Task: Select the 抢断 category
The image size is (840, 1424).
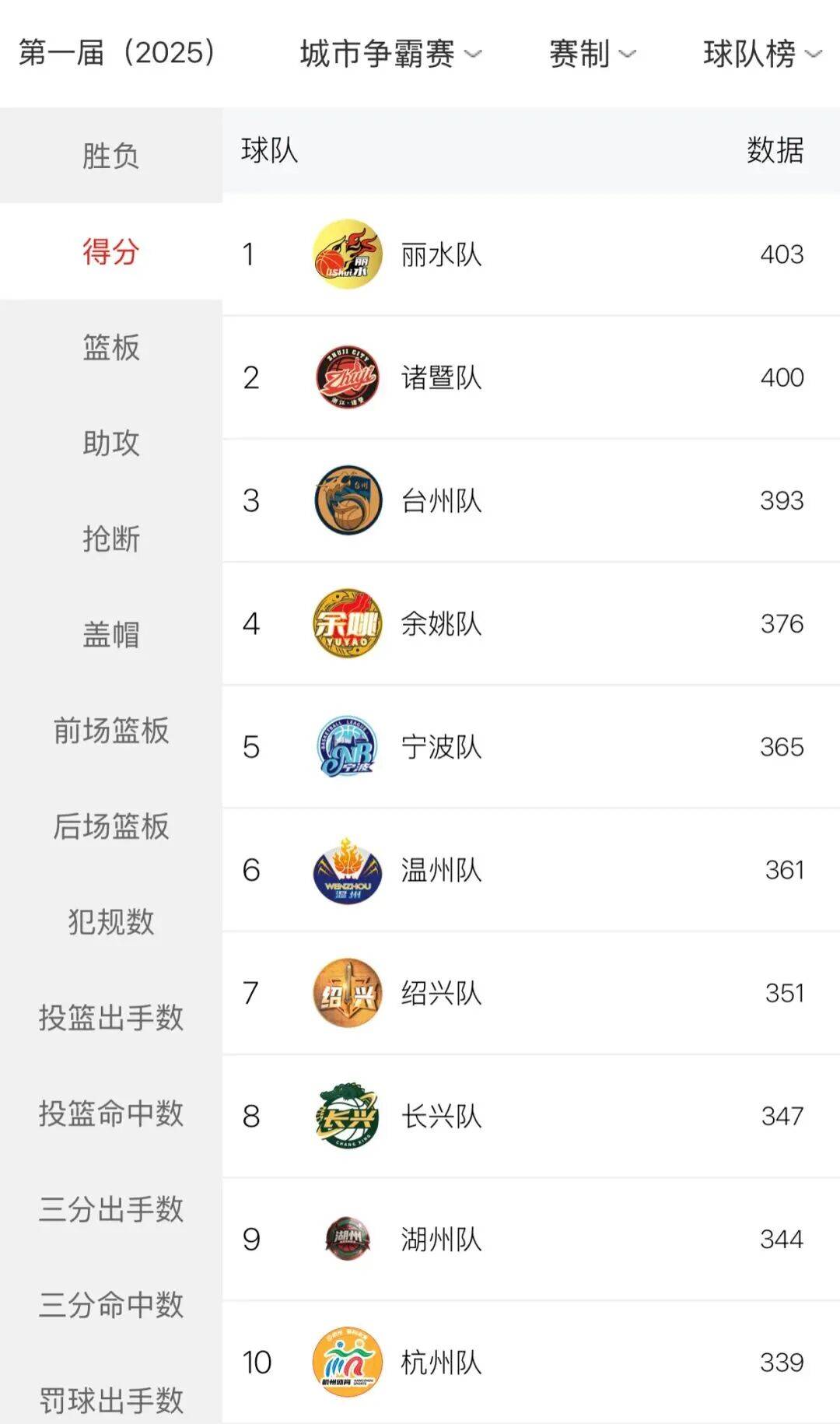Action: (x=111, y=538)
